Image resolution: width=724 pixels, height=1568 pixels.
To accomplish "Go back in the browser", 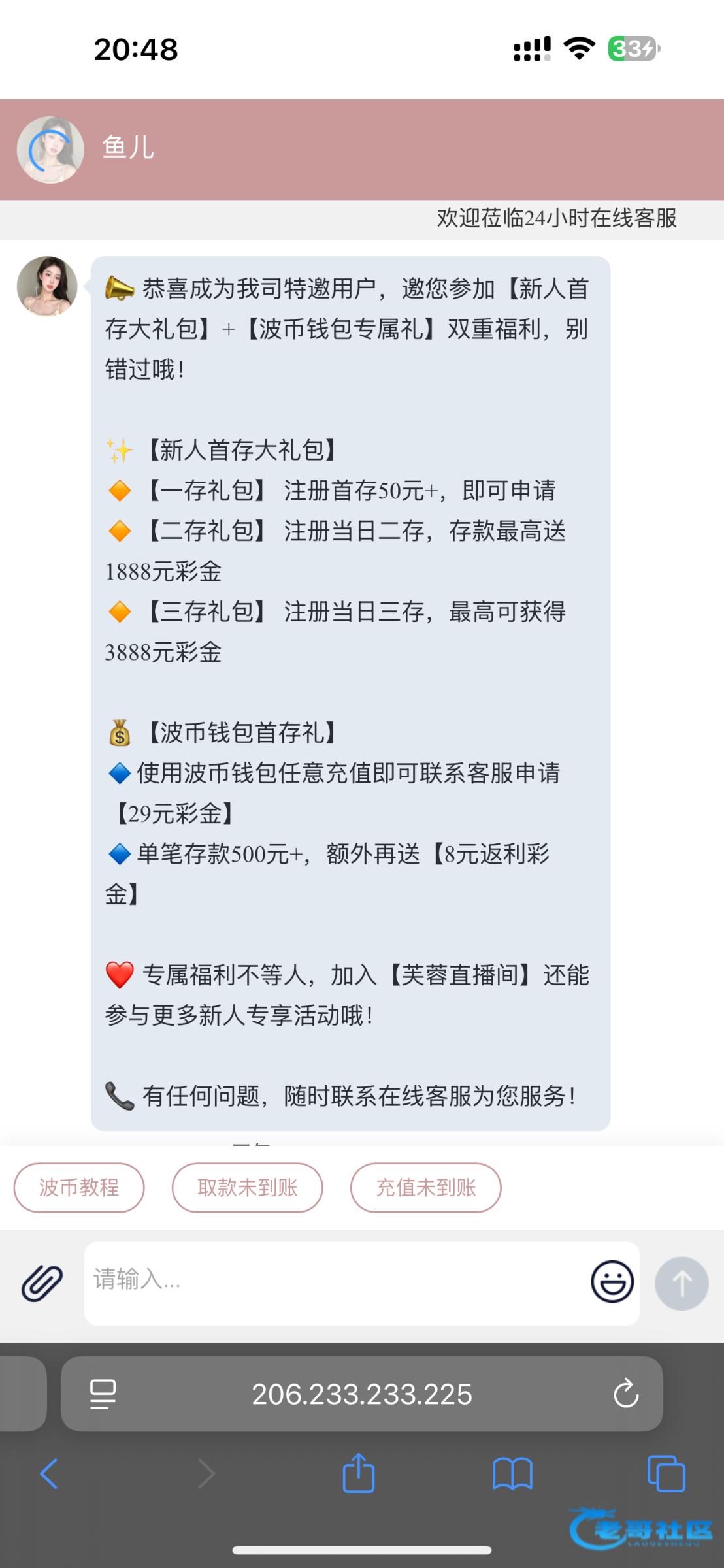I will tap(50, 1474).
